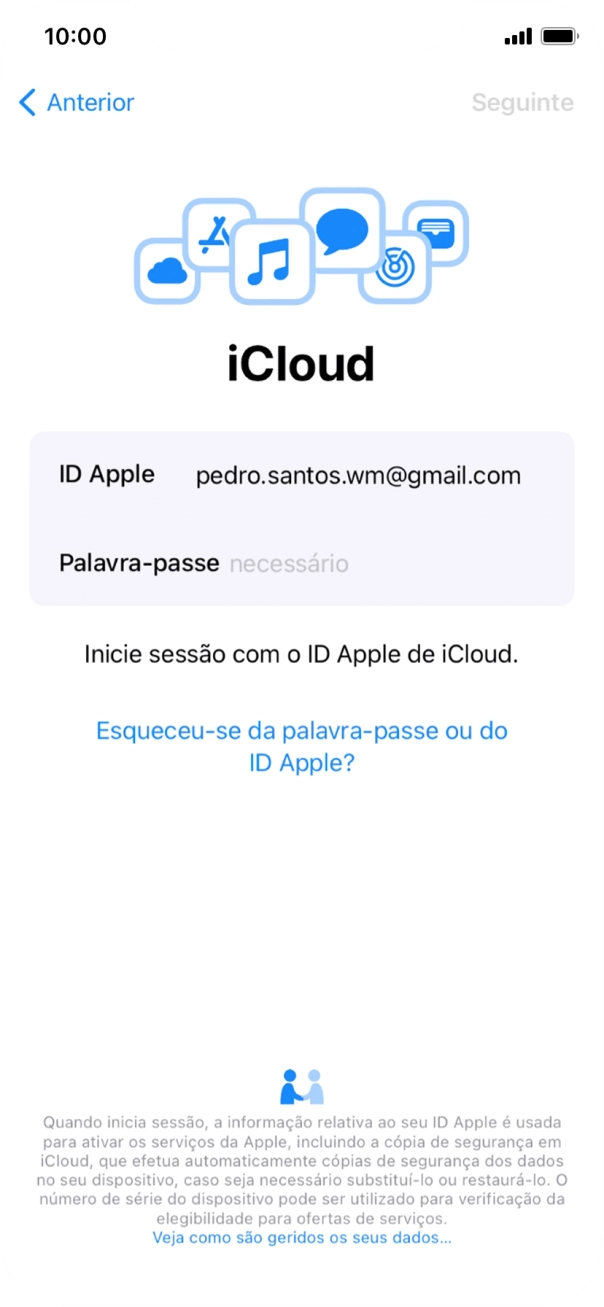Tap Seguinte to continue

[x=522, y=102]
